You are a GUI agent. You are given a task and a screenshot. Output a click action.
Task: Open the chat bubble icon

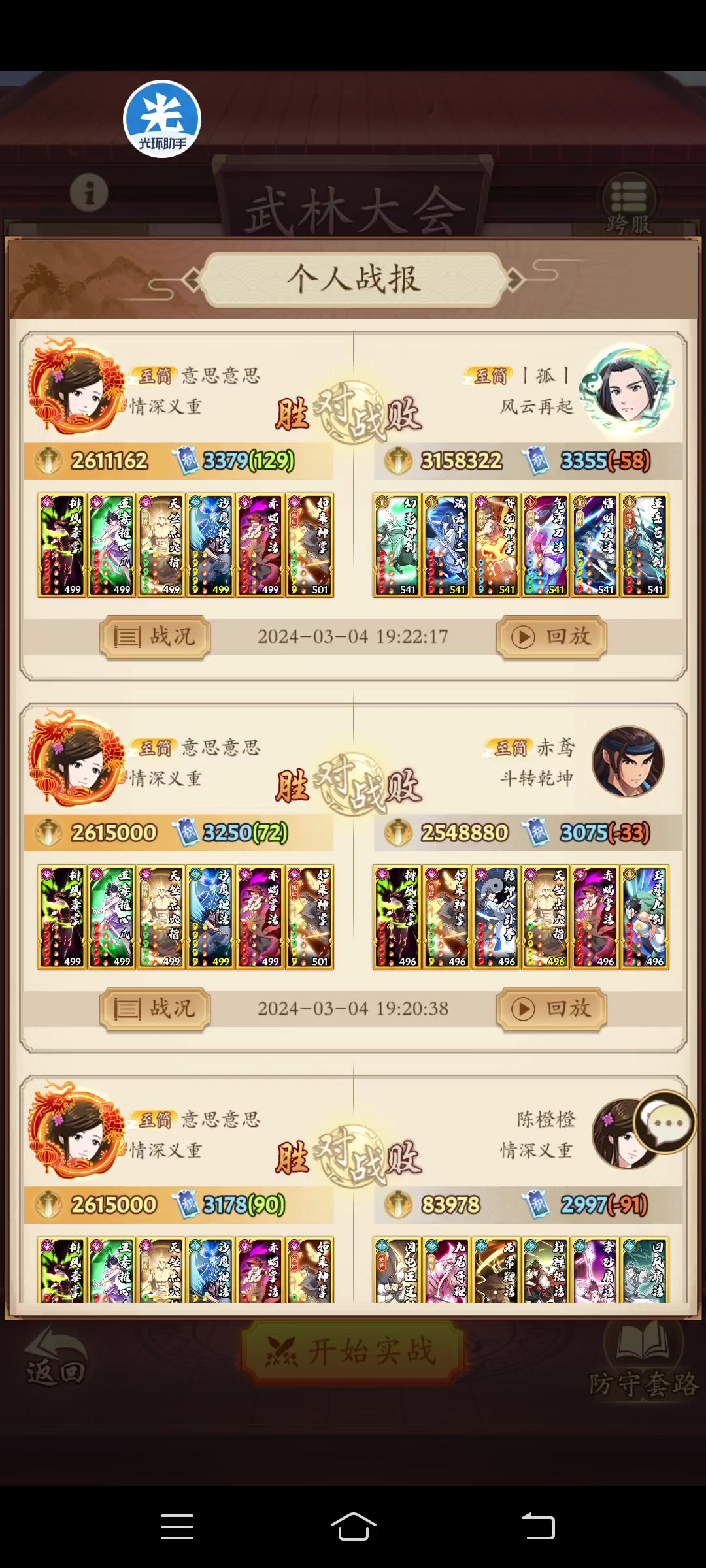click(x=665, y=1122)
